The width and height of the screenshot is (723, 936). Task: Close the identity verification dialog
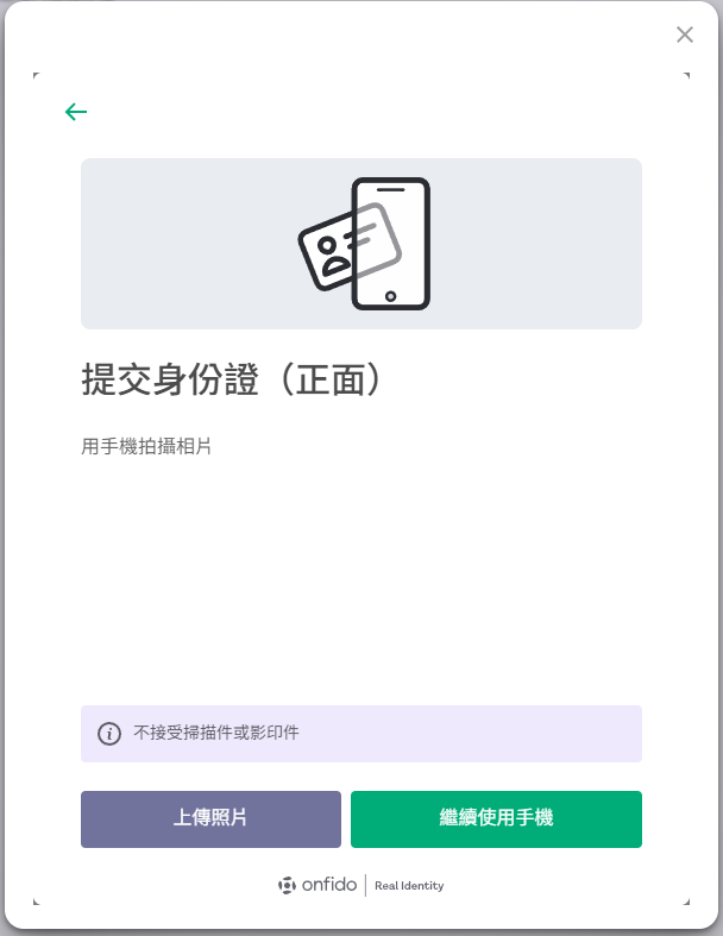(684, 35)
